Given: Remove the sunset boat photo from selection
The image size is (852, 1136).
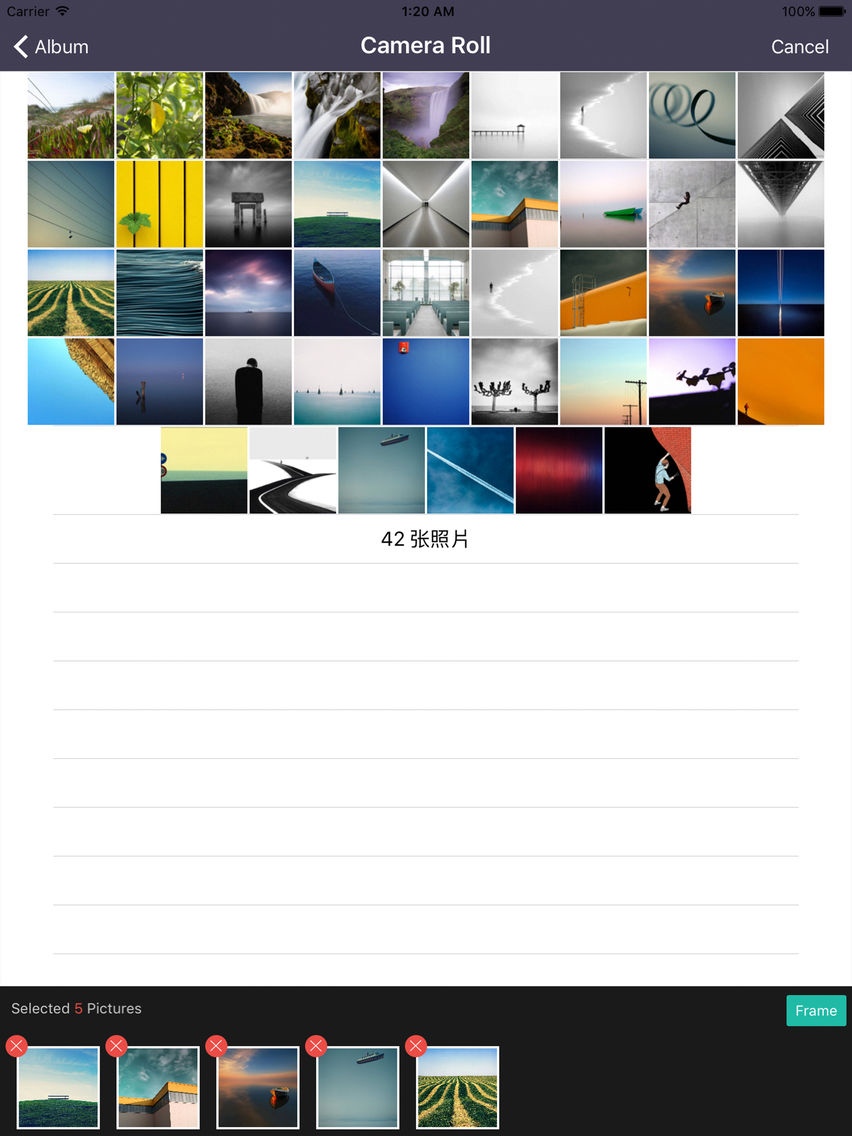Looking at the screenshot, I should [216, 1046].
